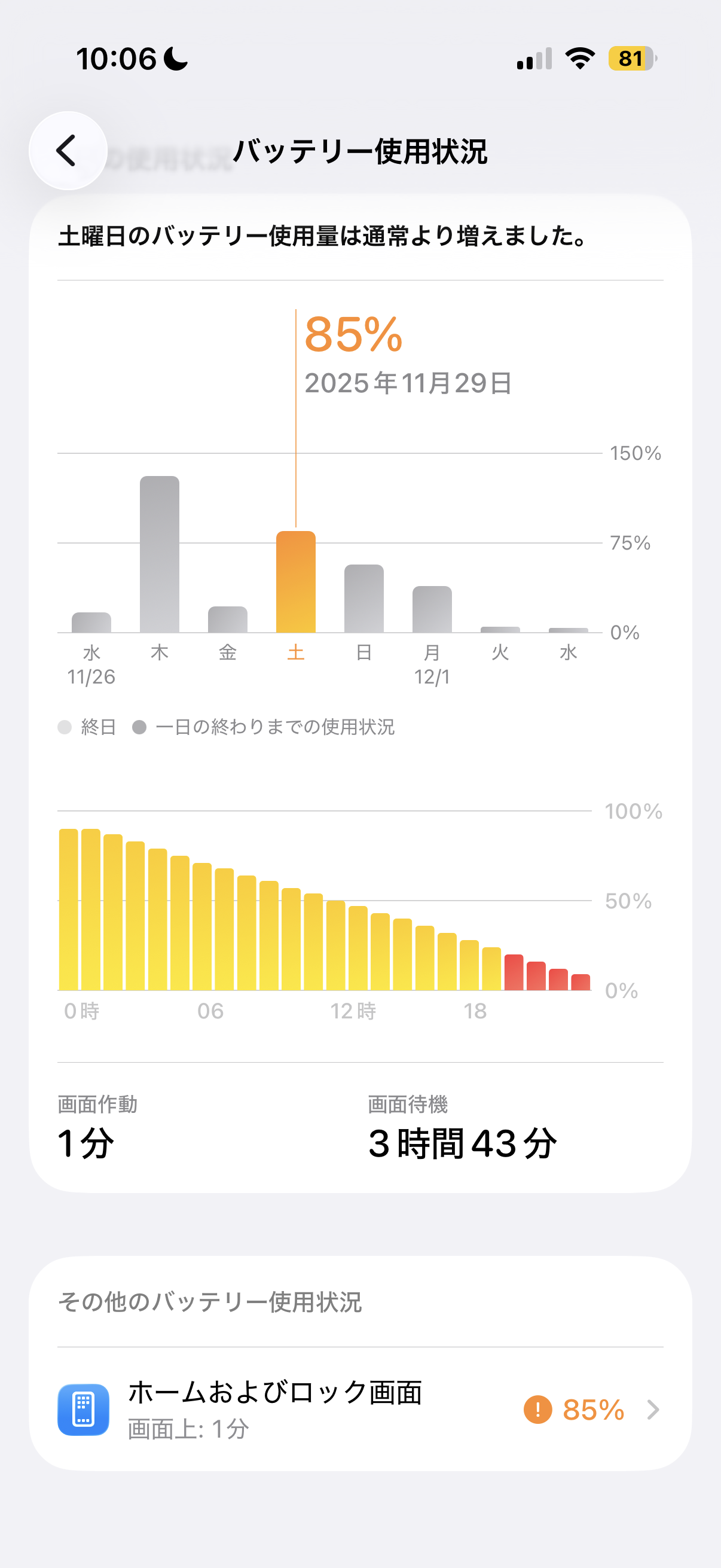Select the 木 bar in the daily chart
Viewport: 721px width, 1568px height.
tap(160, 554)
